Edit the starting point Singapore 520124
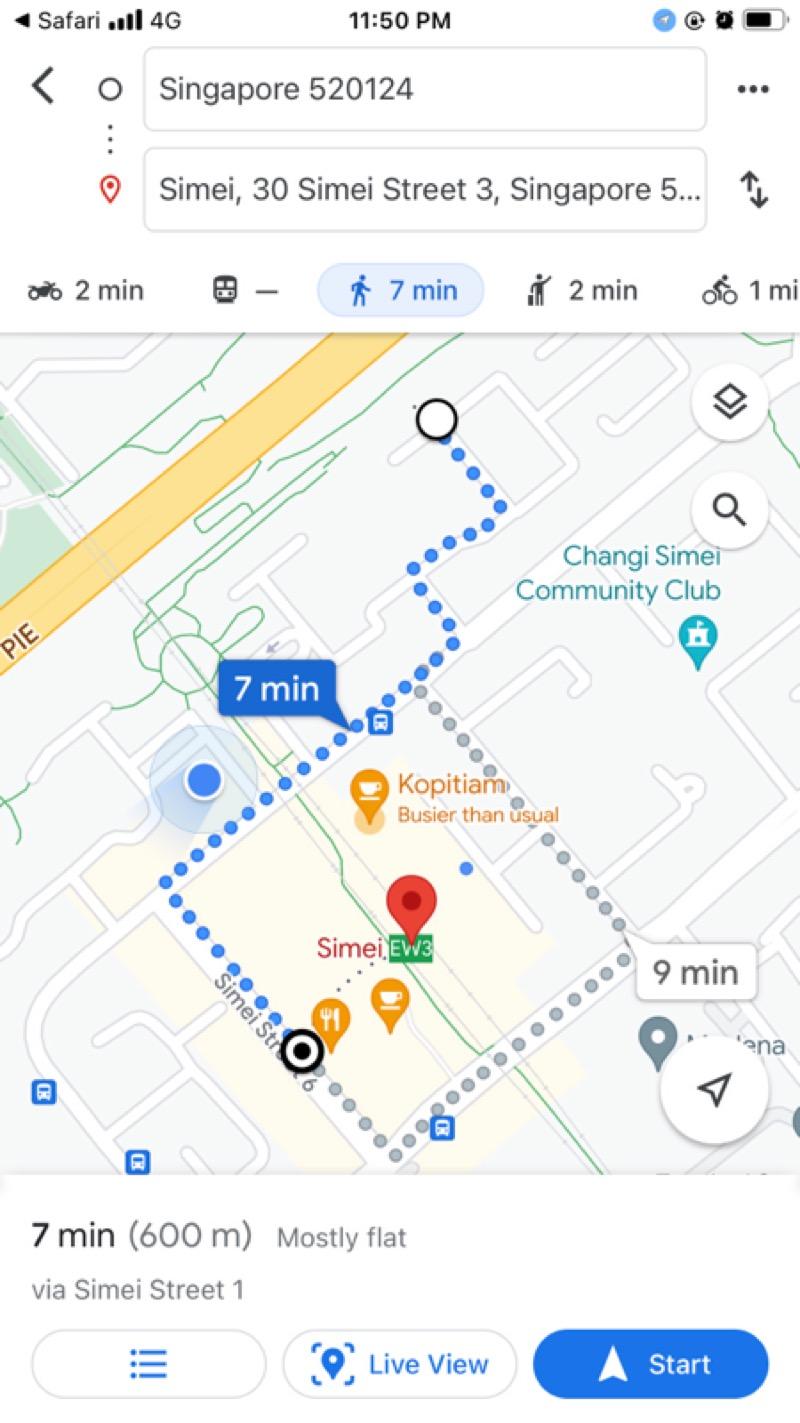The height and width of the screenshot is (1423, 800). pos(424,89)
